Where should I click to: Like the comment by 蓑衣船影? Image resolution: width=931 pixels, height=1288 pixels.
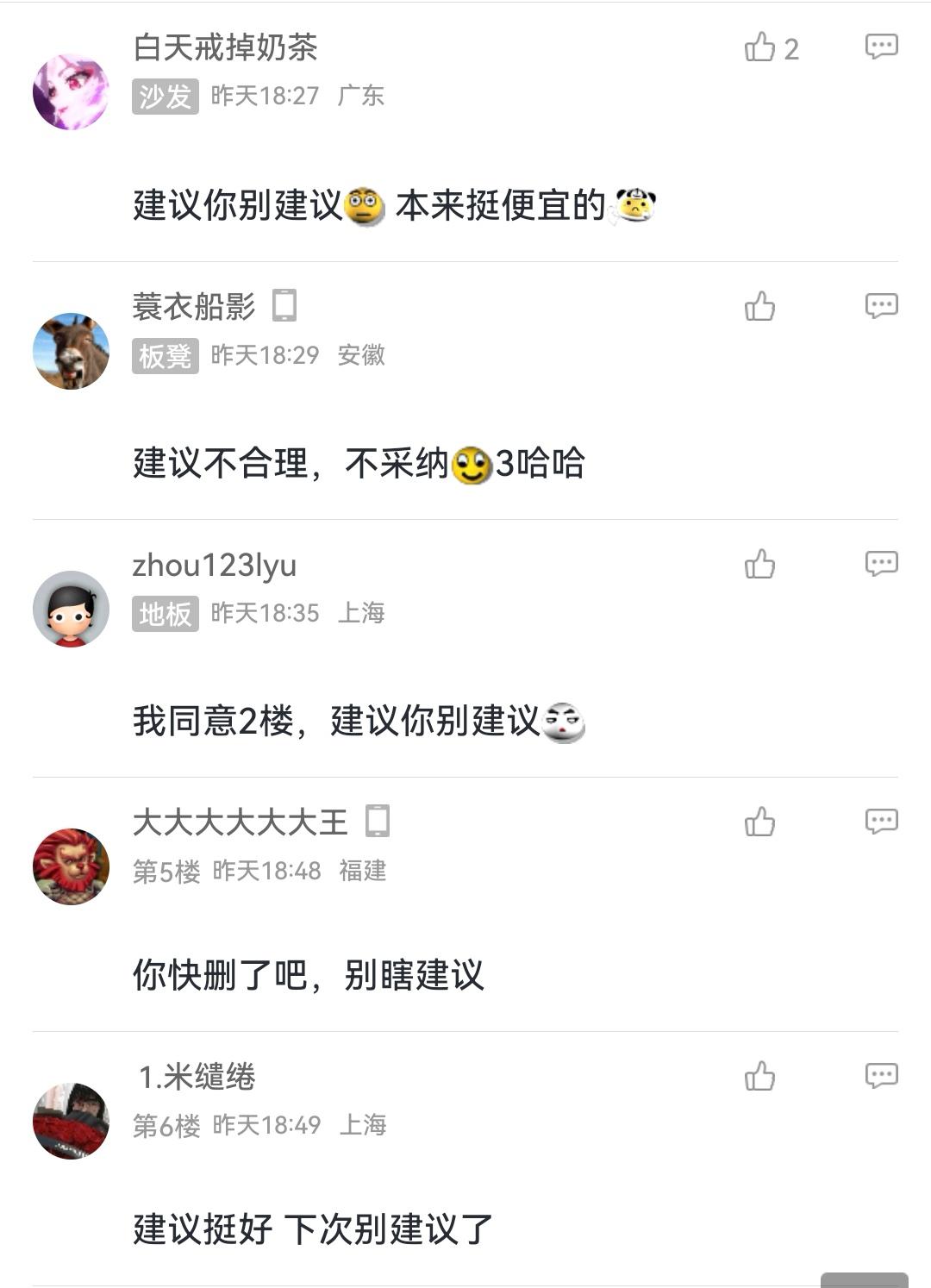[760, 306]
